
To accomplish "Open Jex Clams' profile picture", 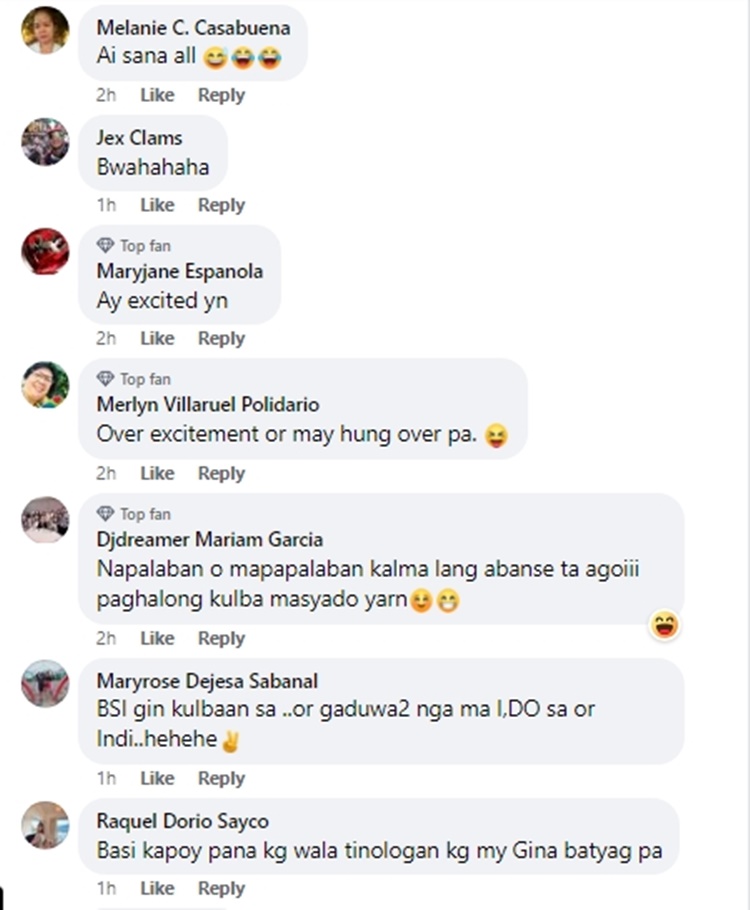I will 46,142.
